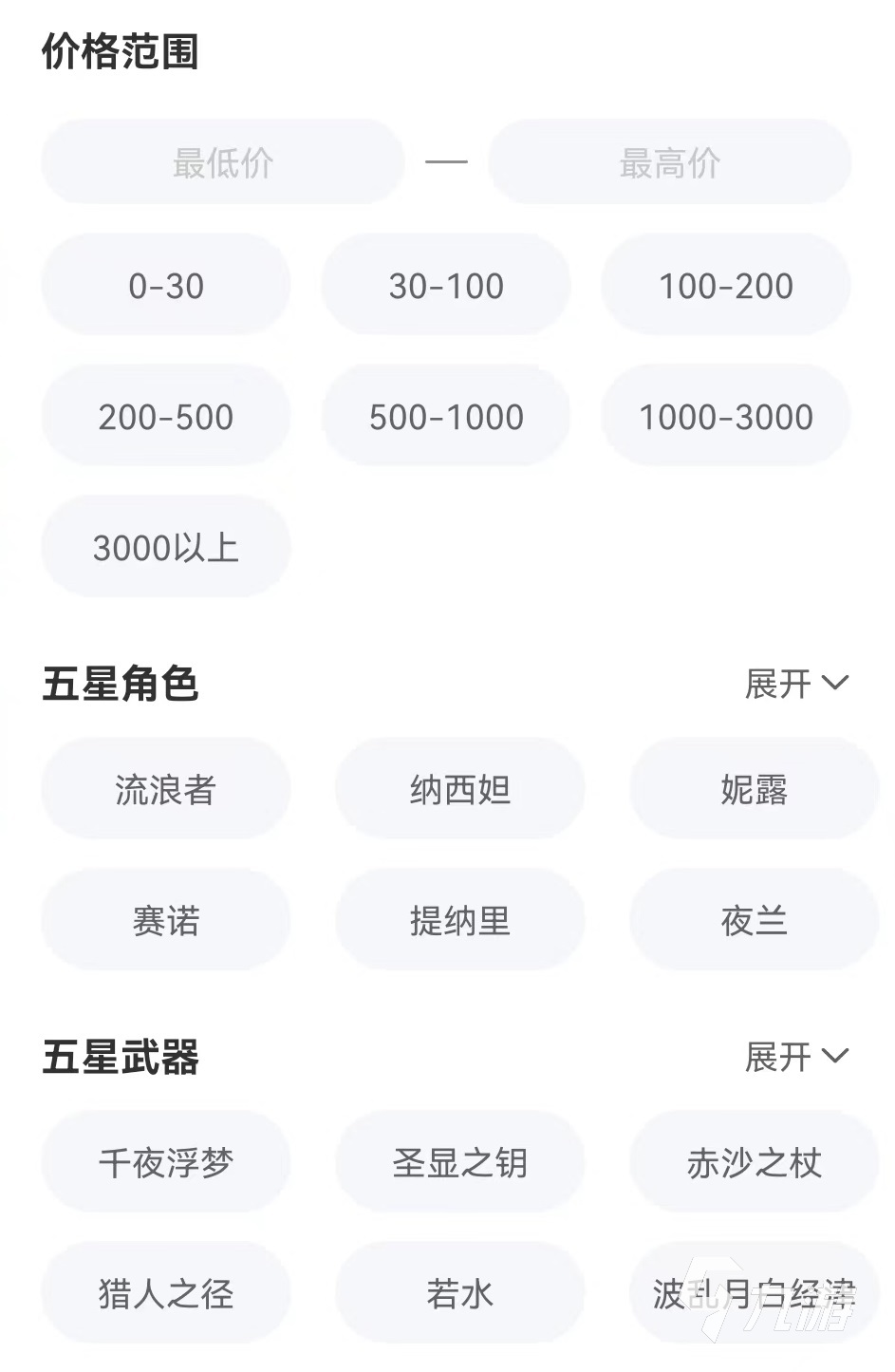The width and height of the screenshot is (895, 1372).
Task: Select the 流浪者 character chip
Action: pos(166,789)
